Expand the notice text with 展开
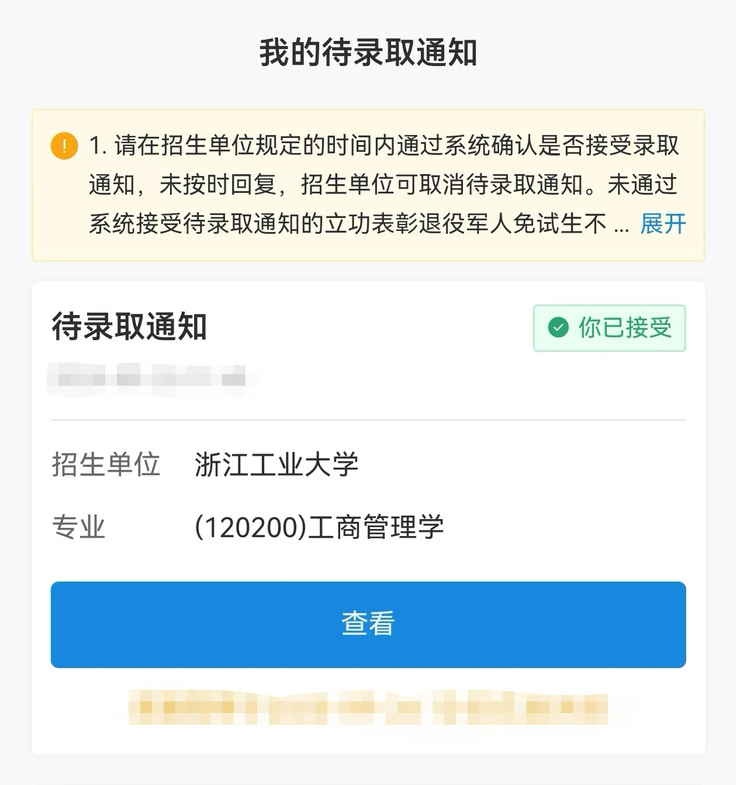Viewport: 736px width, 785px height. pos(663,224)
